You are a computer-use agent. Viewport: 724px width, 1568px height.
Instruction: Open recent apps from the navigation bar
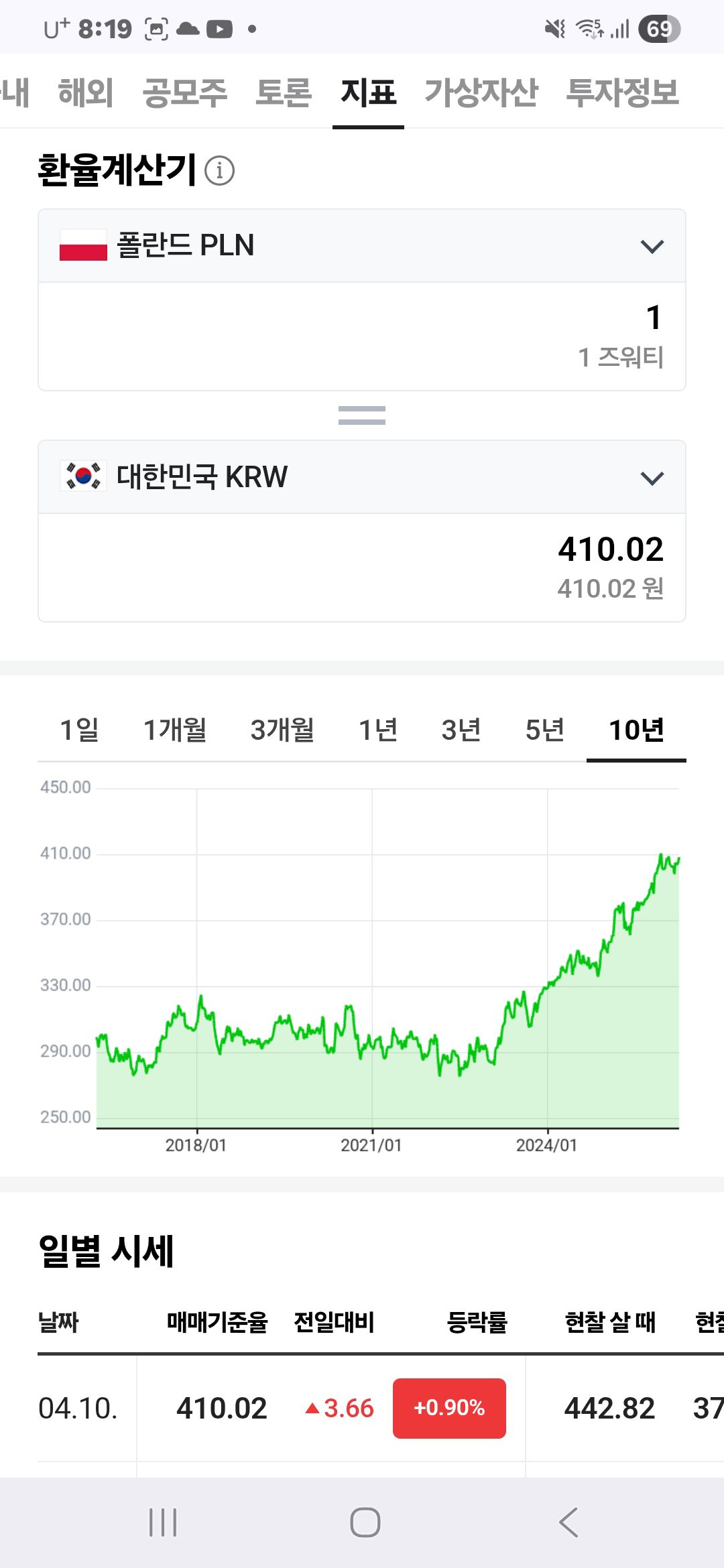point(163,1522)
